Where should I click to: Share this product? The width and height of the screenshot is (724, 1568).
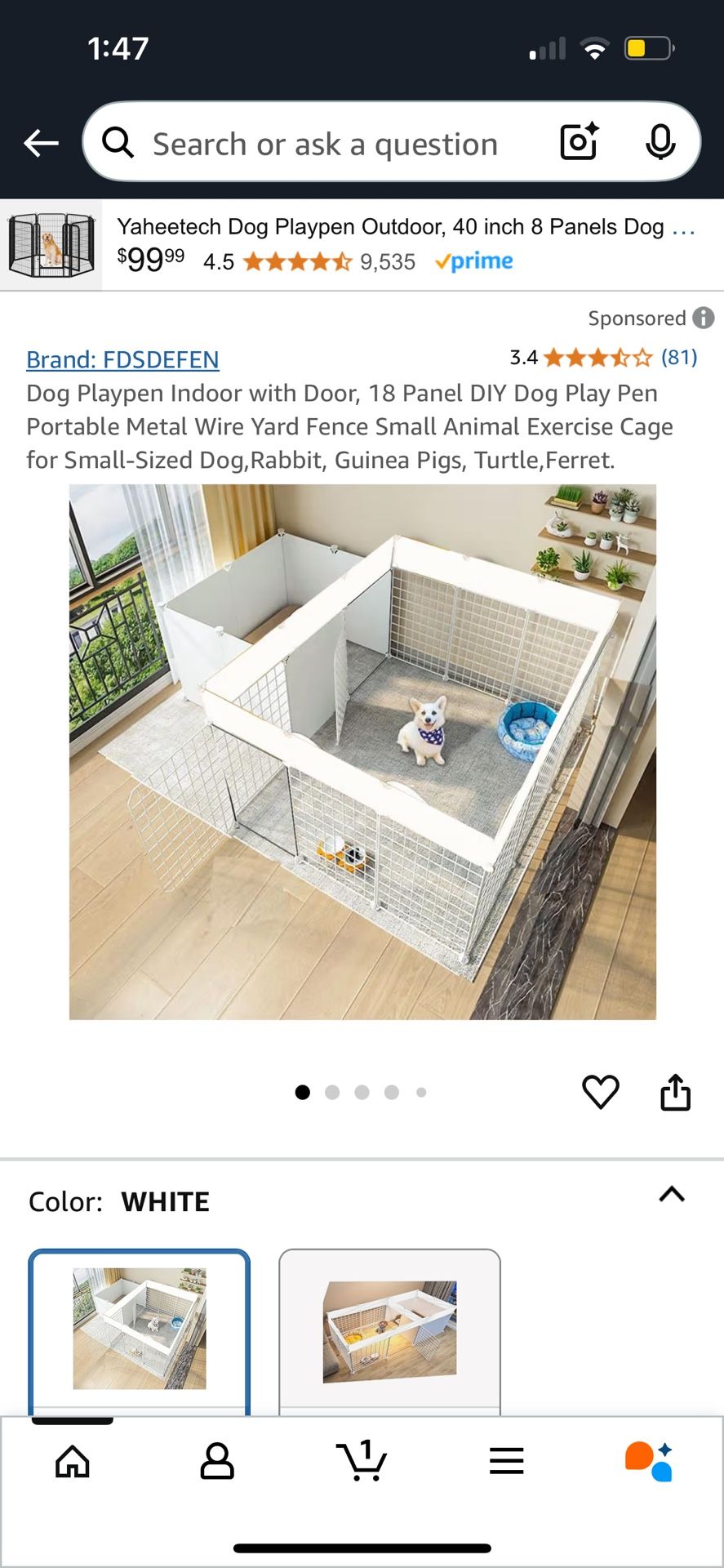pyautogui.click(x=675, y=1092)
